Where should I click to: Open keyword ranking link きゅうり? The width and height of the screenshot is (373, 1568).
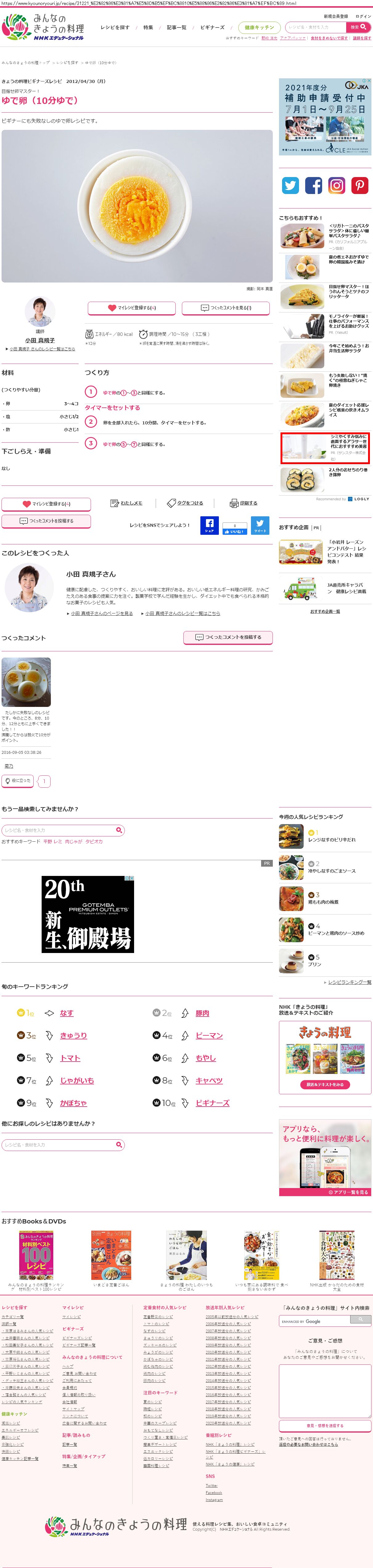click(74, 1035)
